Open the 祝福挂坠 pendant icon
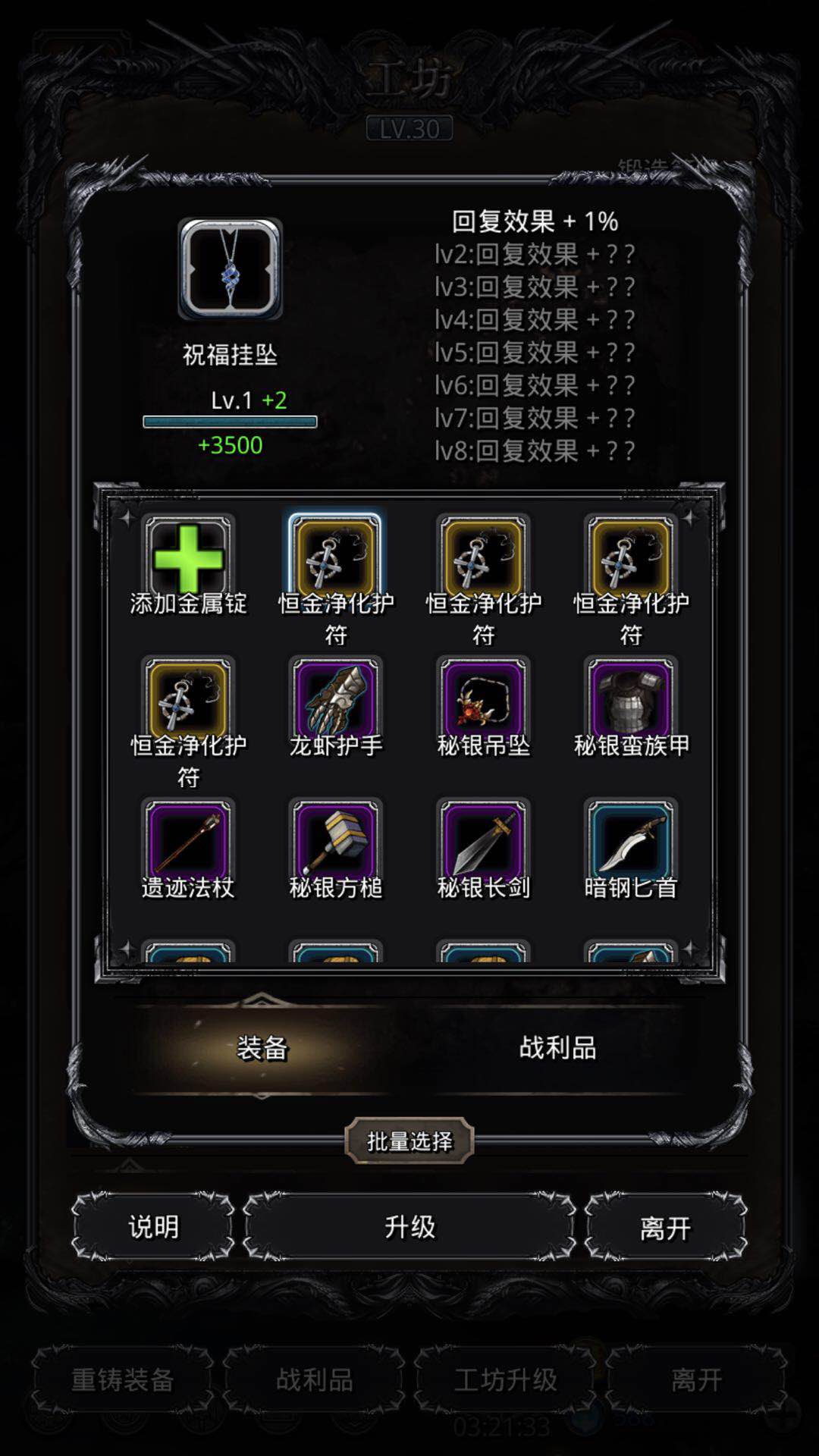This screenshot has height=1456, width=819. click(231, 269)
